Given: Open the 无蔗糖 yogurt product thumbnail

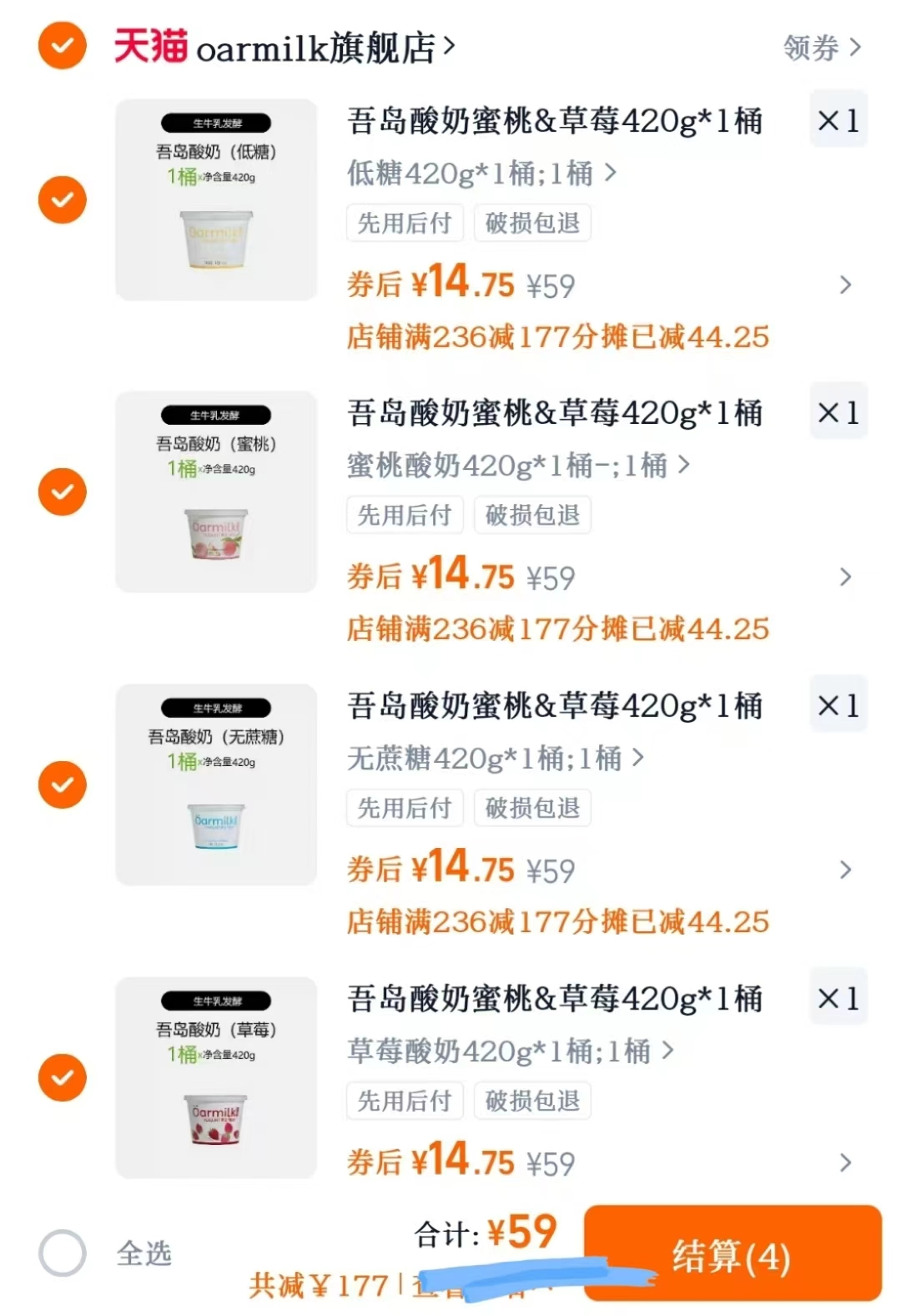Looking at the screenshot, I should 215,784.
